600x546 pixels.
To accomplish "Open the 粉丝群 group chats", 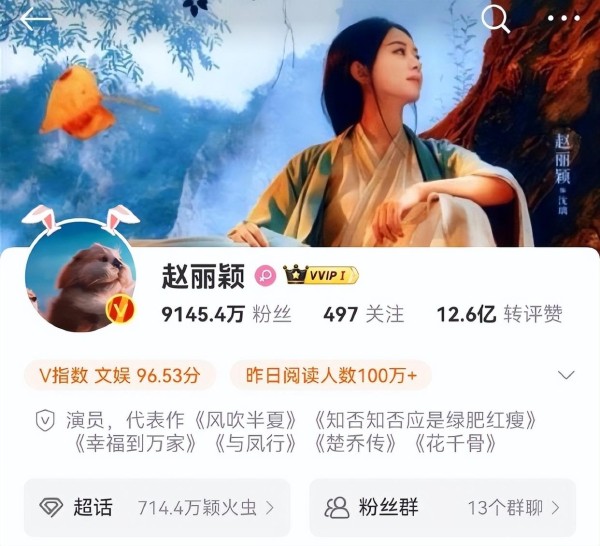I will (x=442, y=508).
